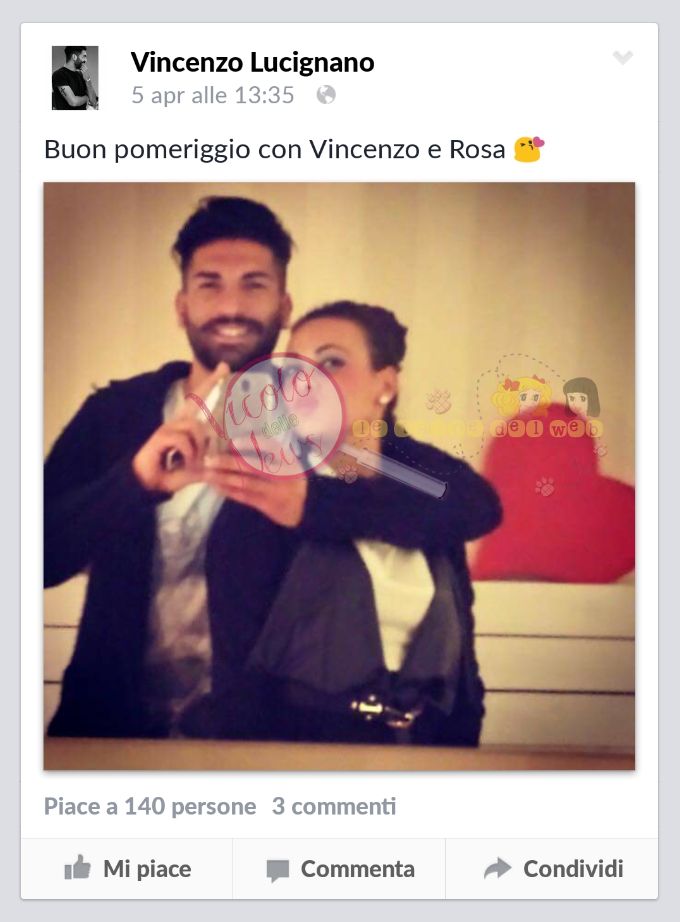The width and height of the screenshot is (680, 922).
Task: Like the post with Mi piace
Action: [127, 869]
